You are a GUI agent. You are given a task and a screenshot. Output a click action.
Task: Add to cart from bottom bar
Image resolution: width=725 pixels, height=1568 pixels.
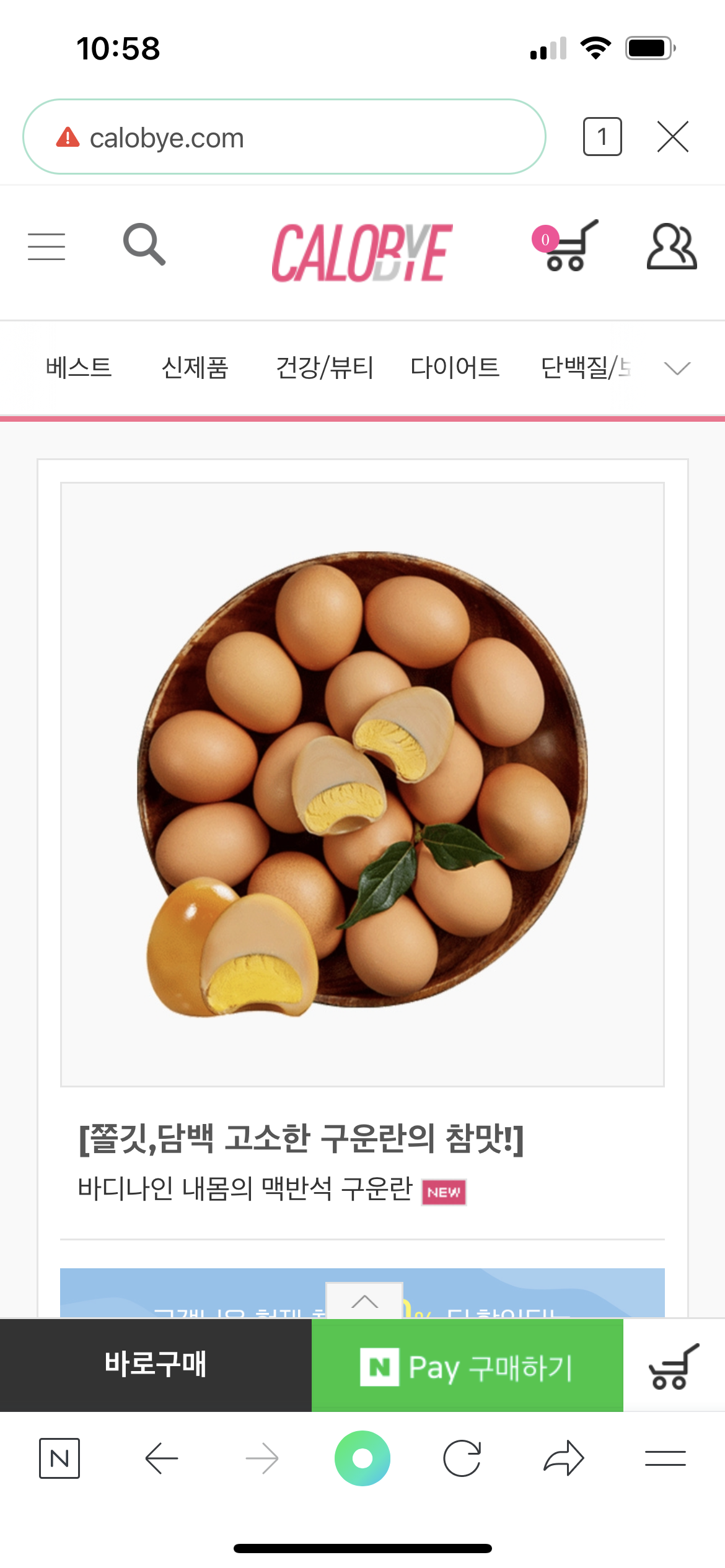[x=674, y=1366]
